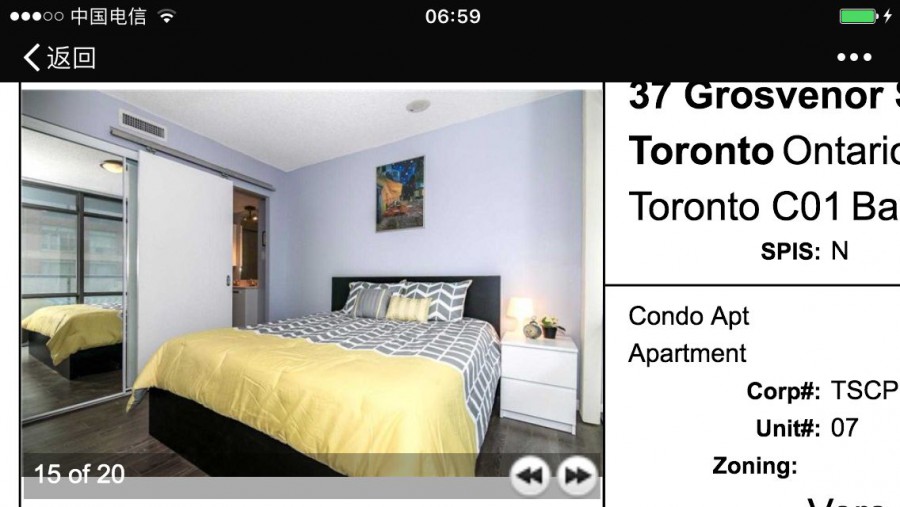Open the three-dot overflow menu
Viewport: 900px width, 507px height.
point(854,57)
